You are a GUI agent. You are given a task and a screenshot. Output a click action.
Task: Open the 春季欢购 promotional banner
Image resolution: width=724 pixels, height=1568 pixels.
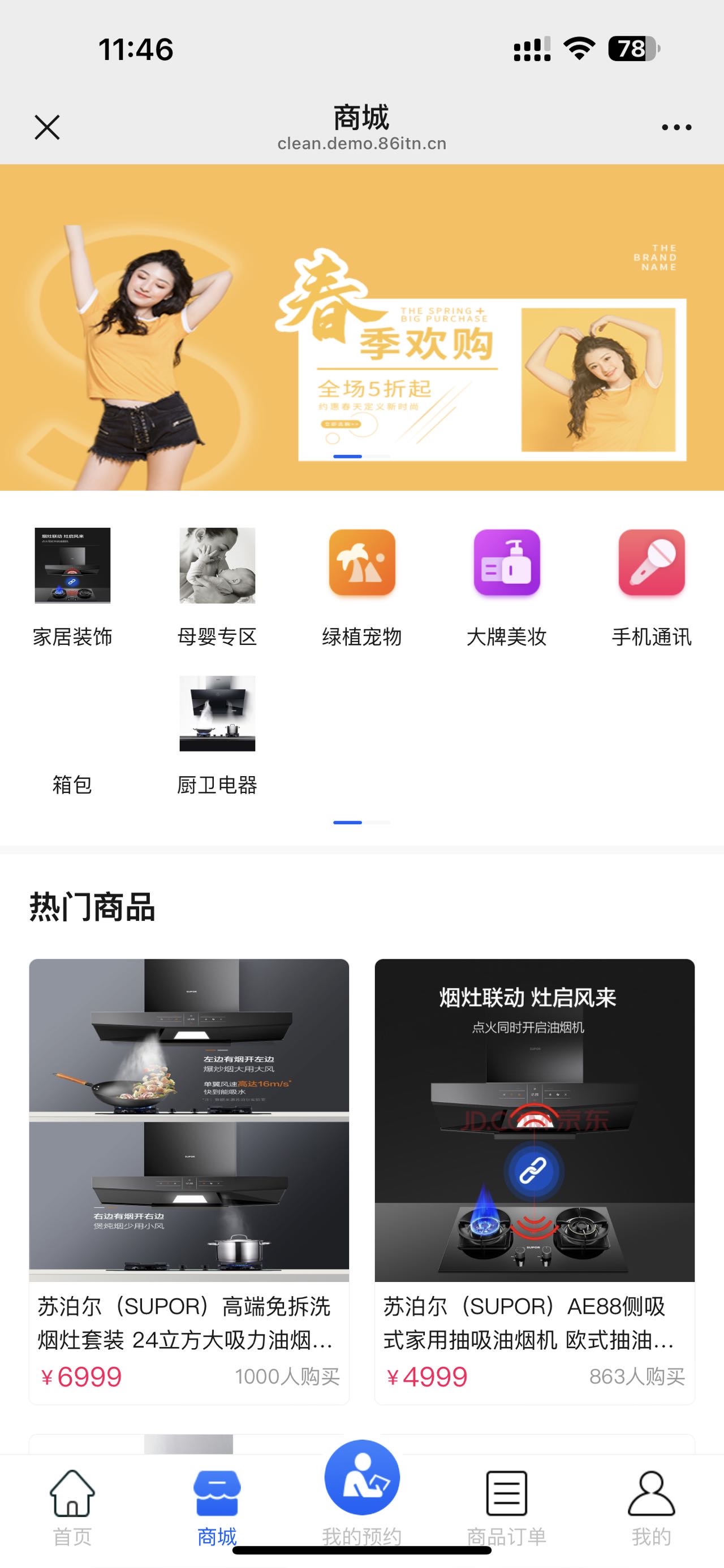pyautogui.click(x=361, y=327)
